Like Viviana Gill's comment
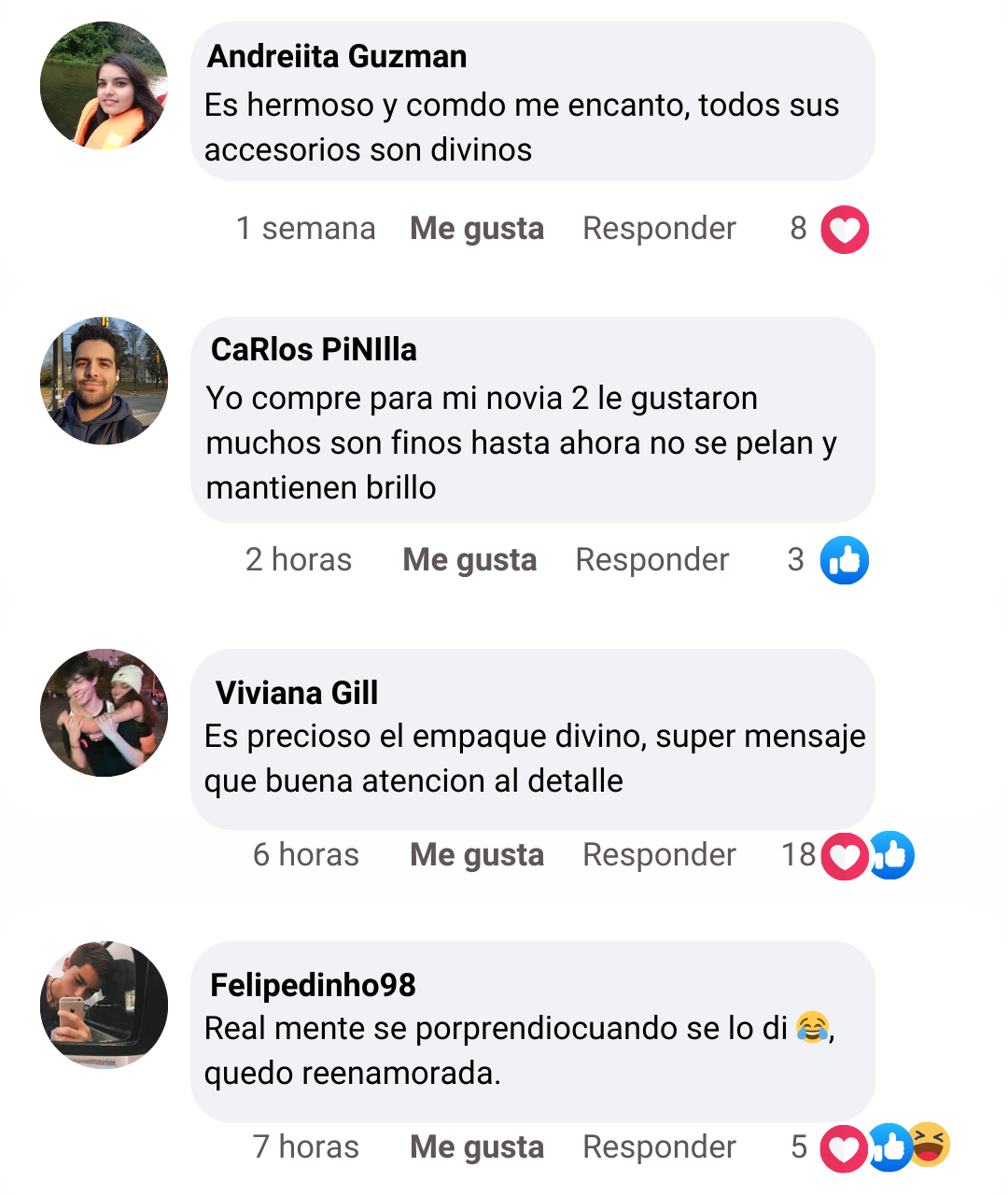The width and height of the screenshot is (1008, 1195). click(x=476, y=855)
